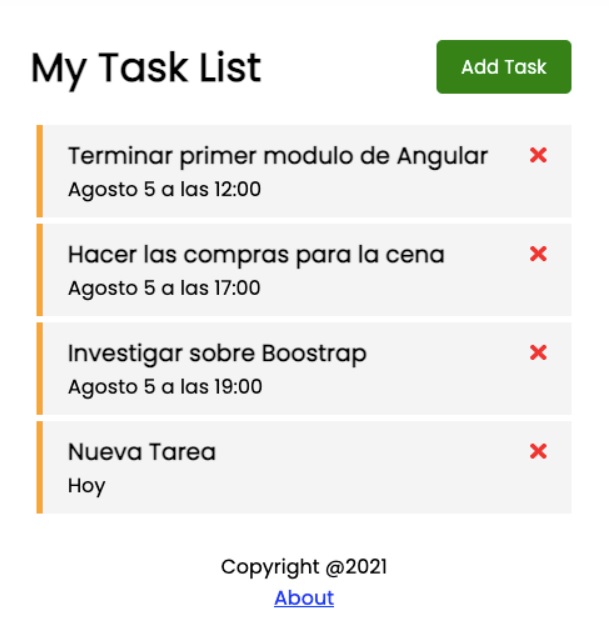Tap the Add Task button
609x636 pixels.
coord(503,67)
